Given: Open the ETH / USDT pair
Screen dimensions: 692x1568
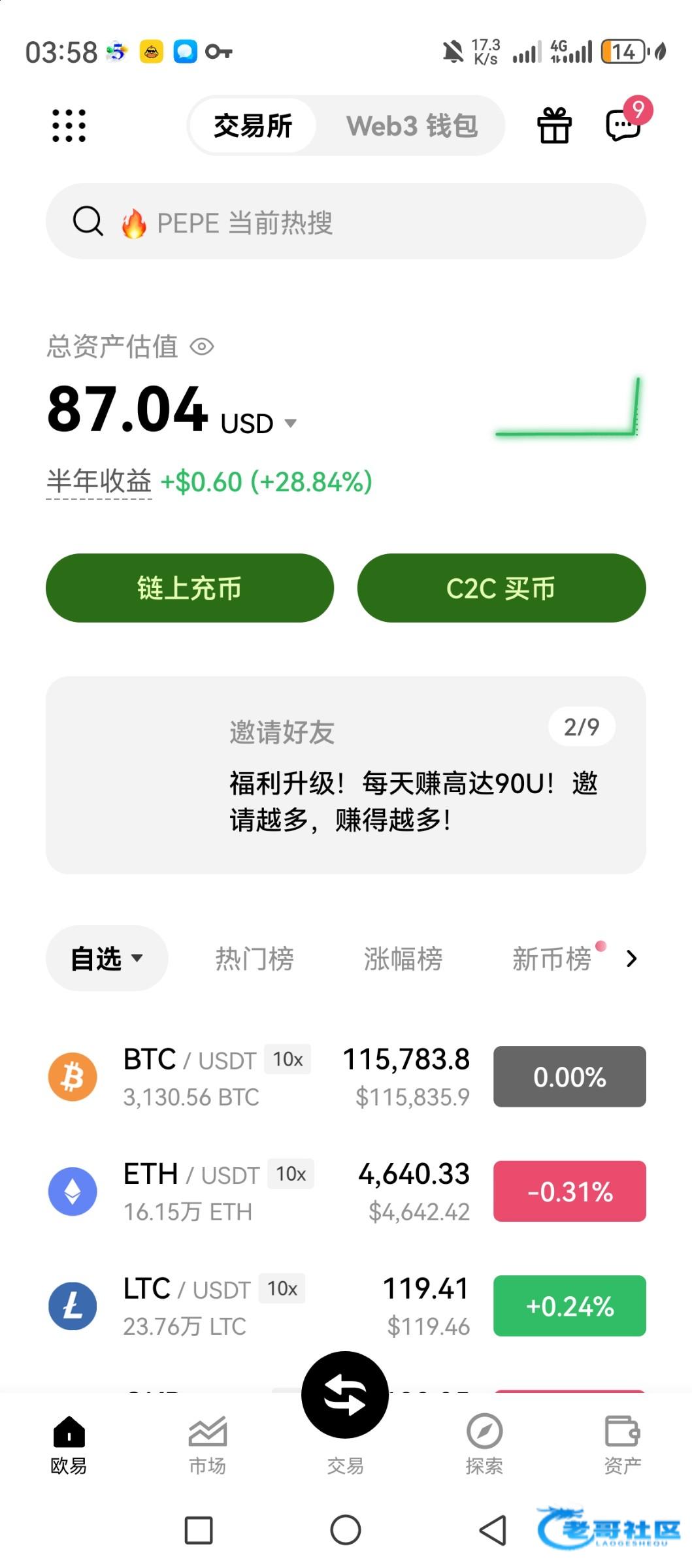Looking at the screenshot, I should coord(261,1192).
